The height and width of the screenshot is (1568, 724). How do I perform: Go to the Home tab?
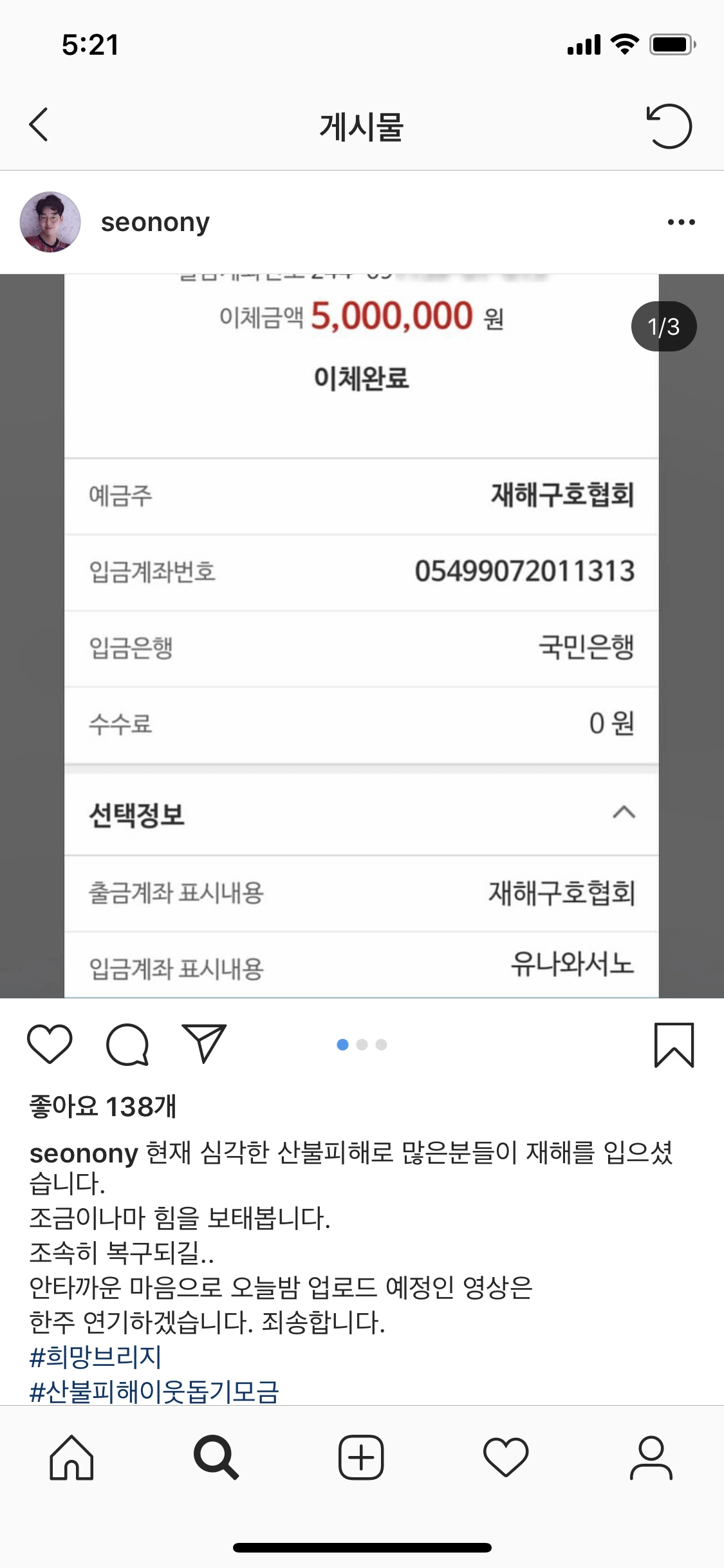click(x=71, y=1458)
